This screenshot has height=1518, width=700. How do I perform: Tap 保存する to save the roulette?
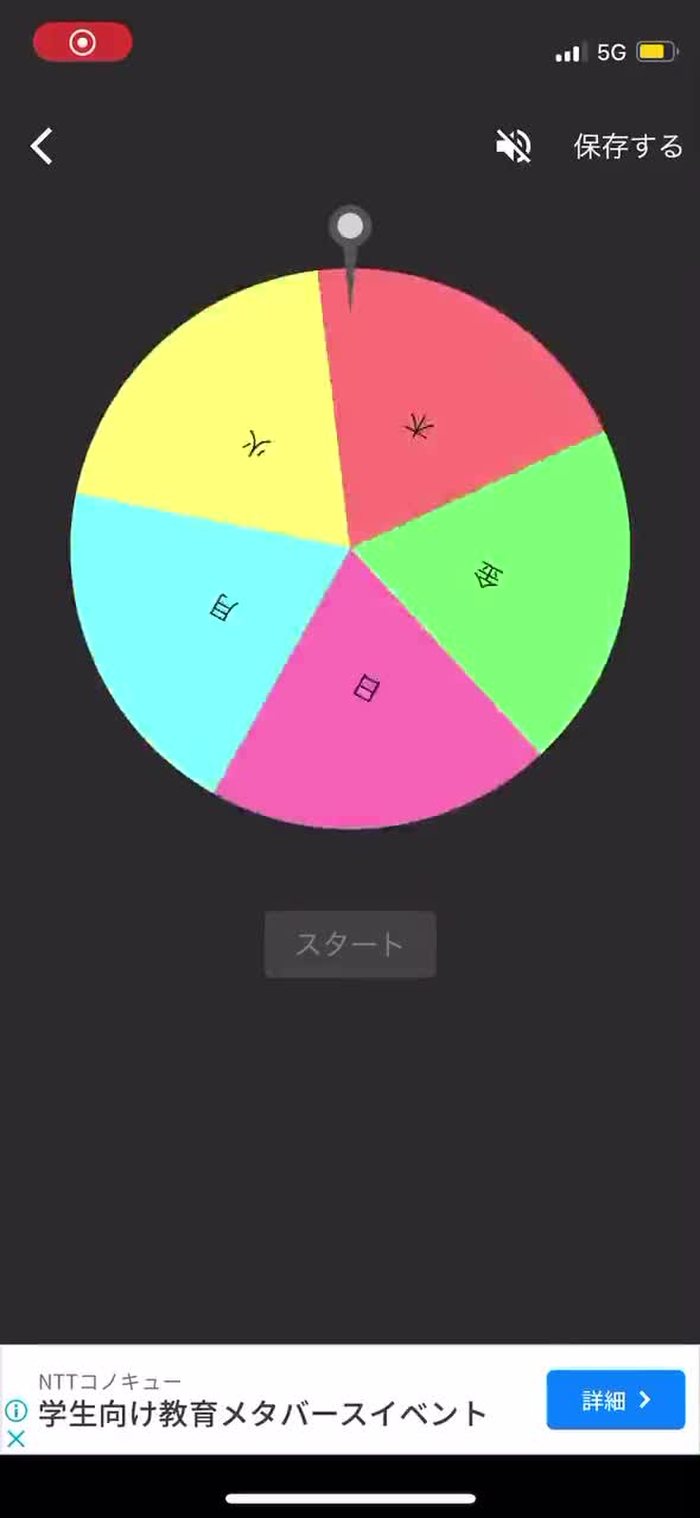tap(628, 147)
